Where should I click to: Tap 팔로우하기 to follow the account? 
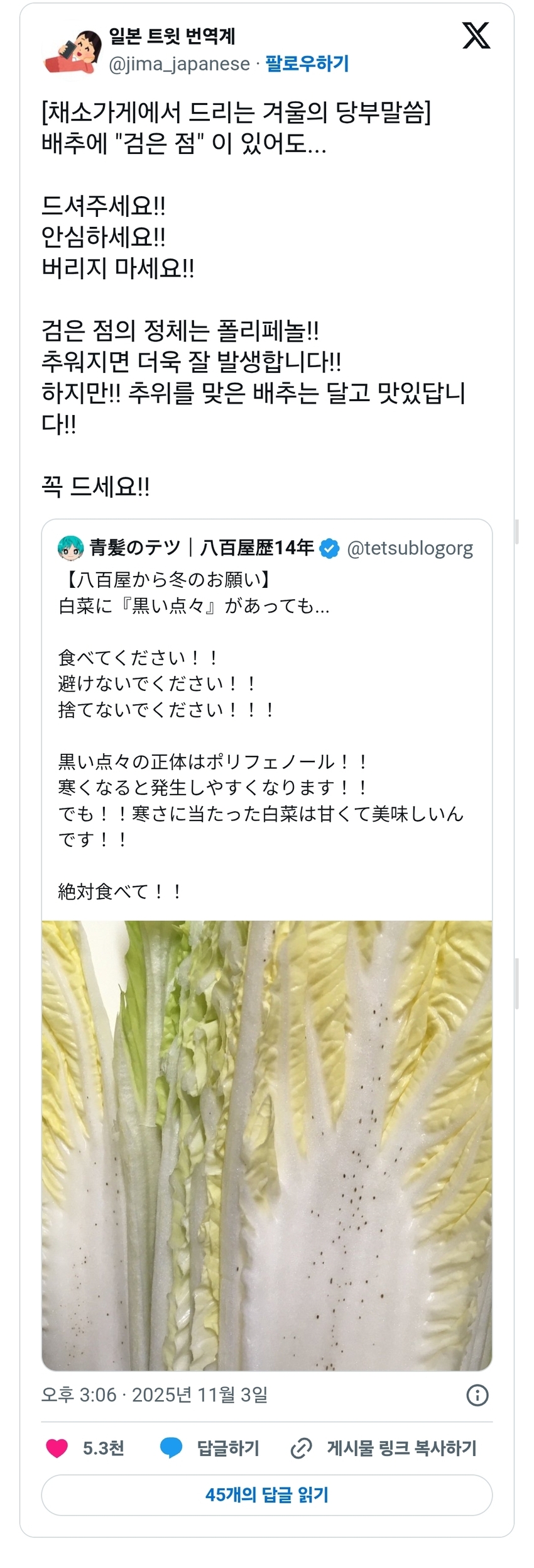pyautogui.click(x=307, y=63)
